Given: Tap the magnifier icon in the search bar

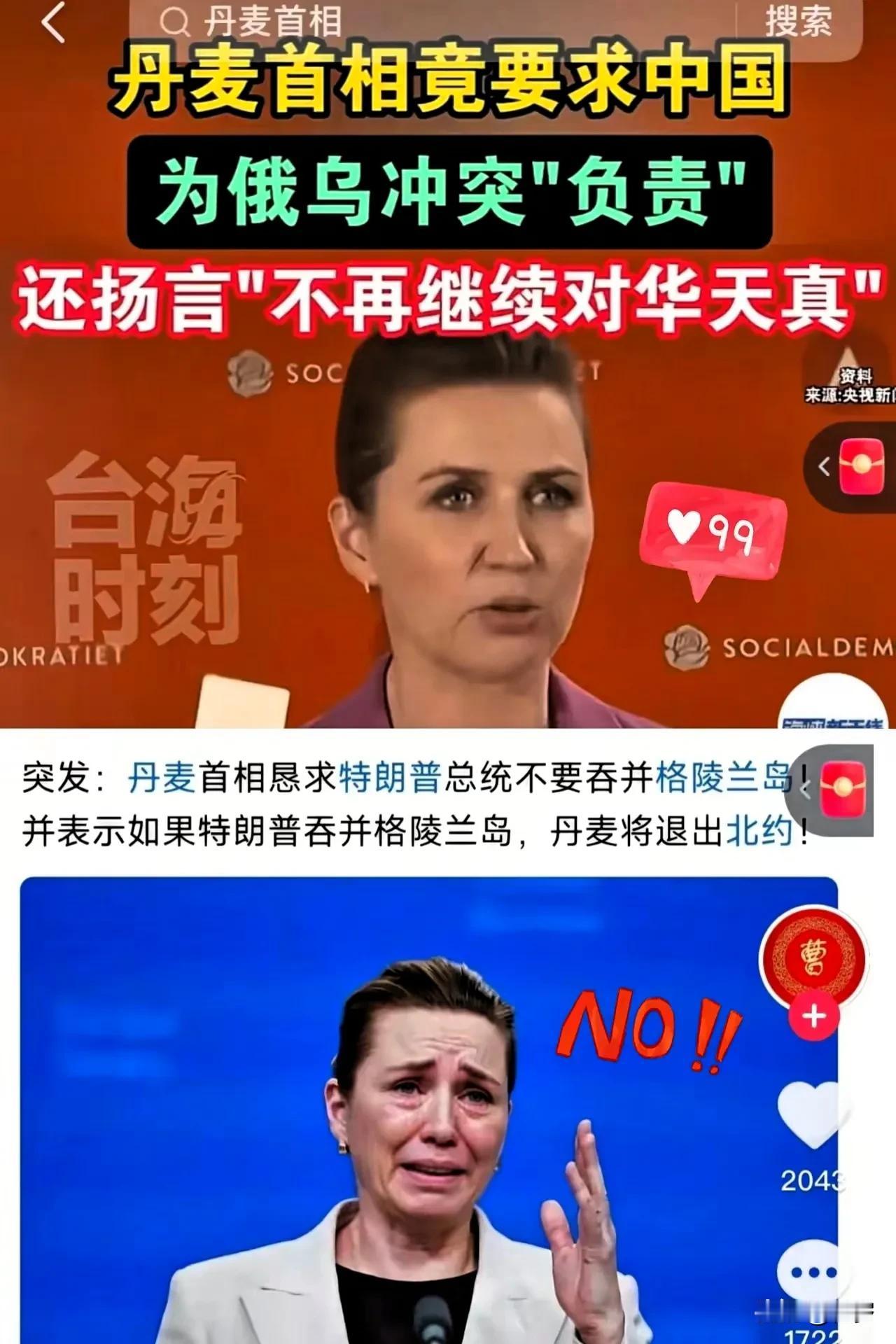Looking at the screenshot, I should [176, 22].
